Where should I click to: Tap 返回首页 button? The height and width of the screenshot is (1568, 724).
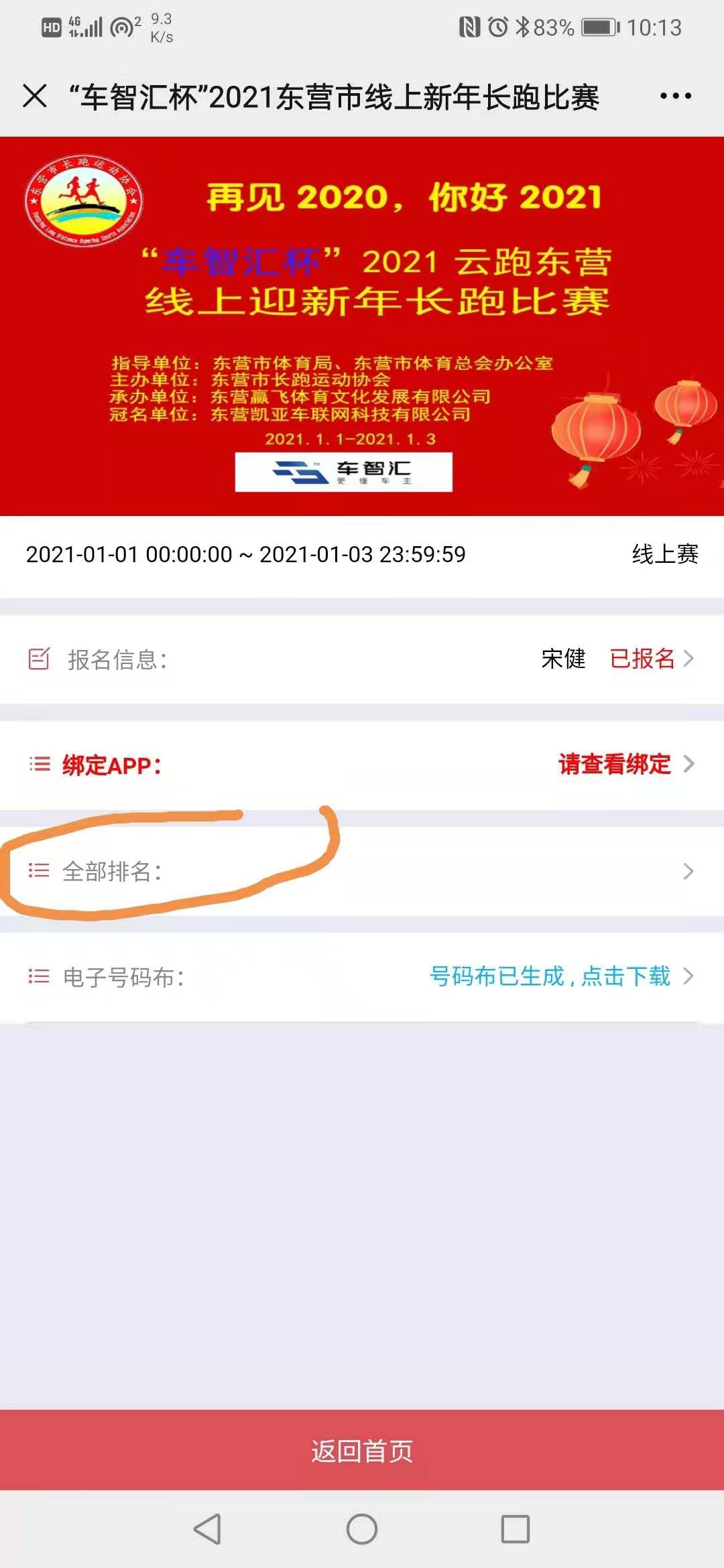362,1450
